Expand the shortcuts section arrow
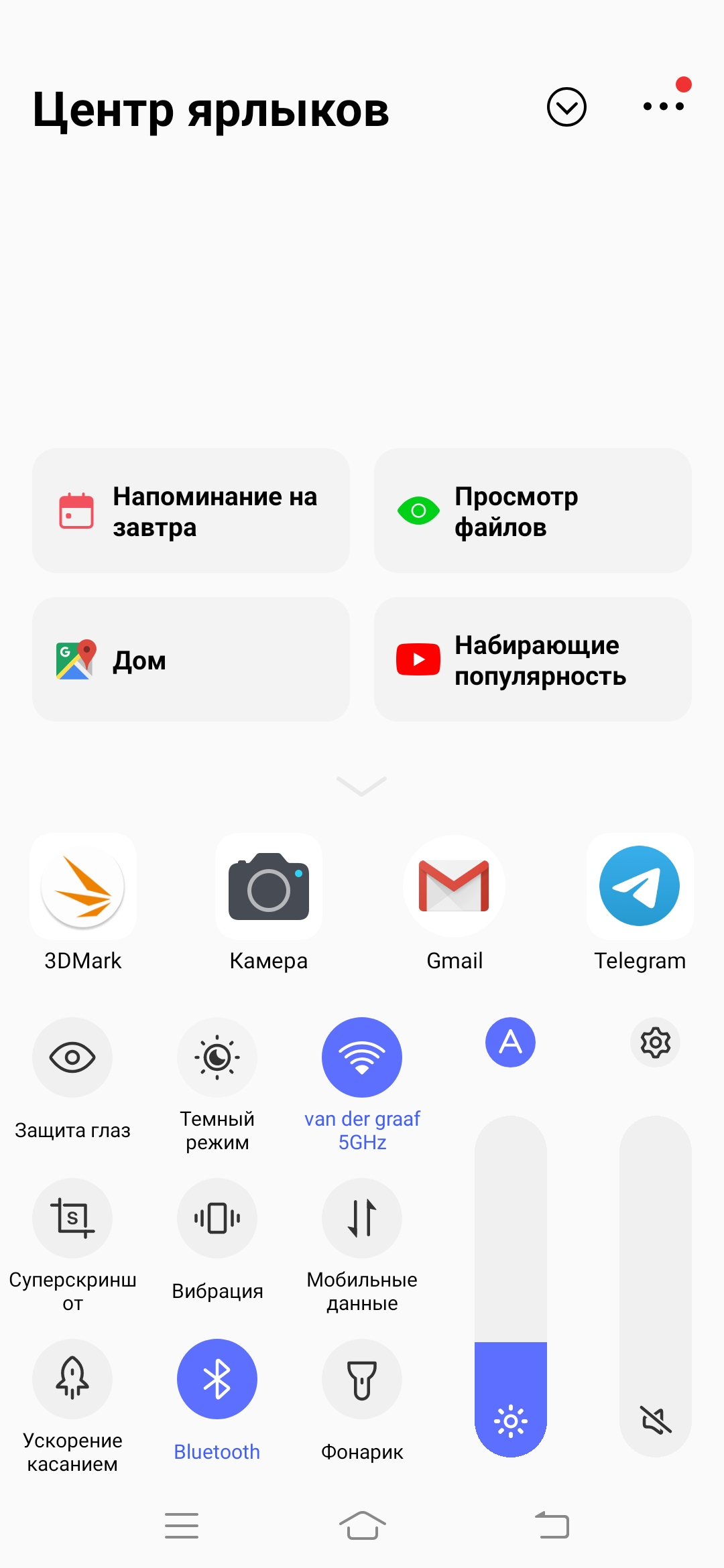The width and height of the screenshot is (724, 1568). (361, 786)
